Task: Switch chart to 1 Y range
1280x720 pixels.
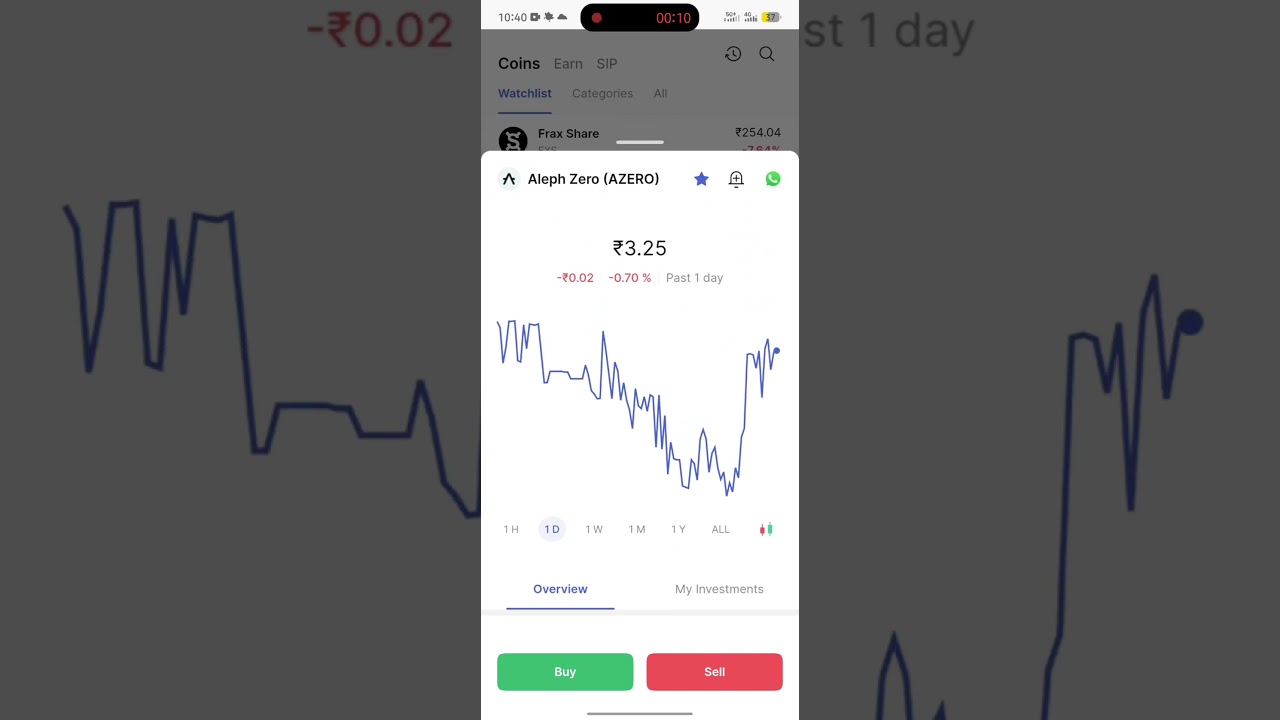Action: pyautogui.click(x=678, y=529)
